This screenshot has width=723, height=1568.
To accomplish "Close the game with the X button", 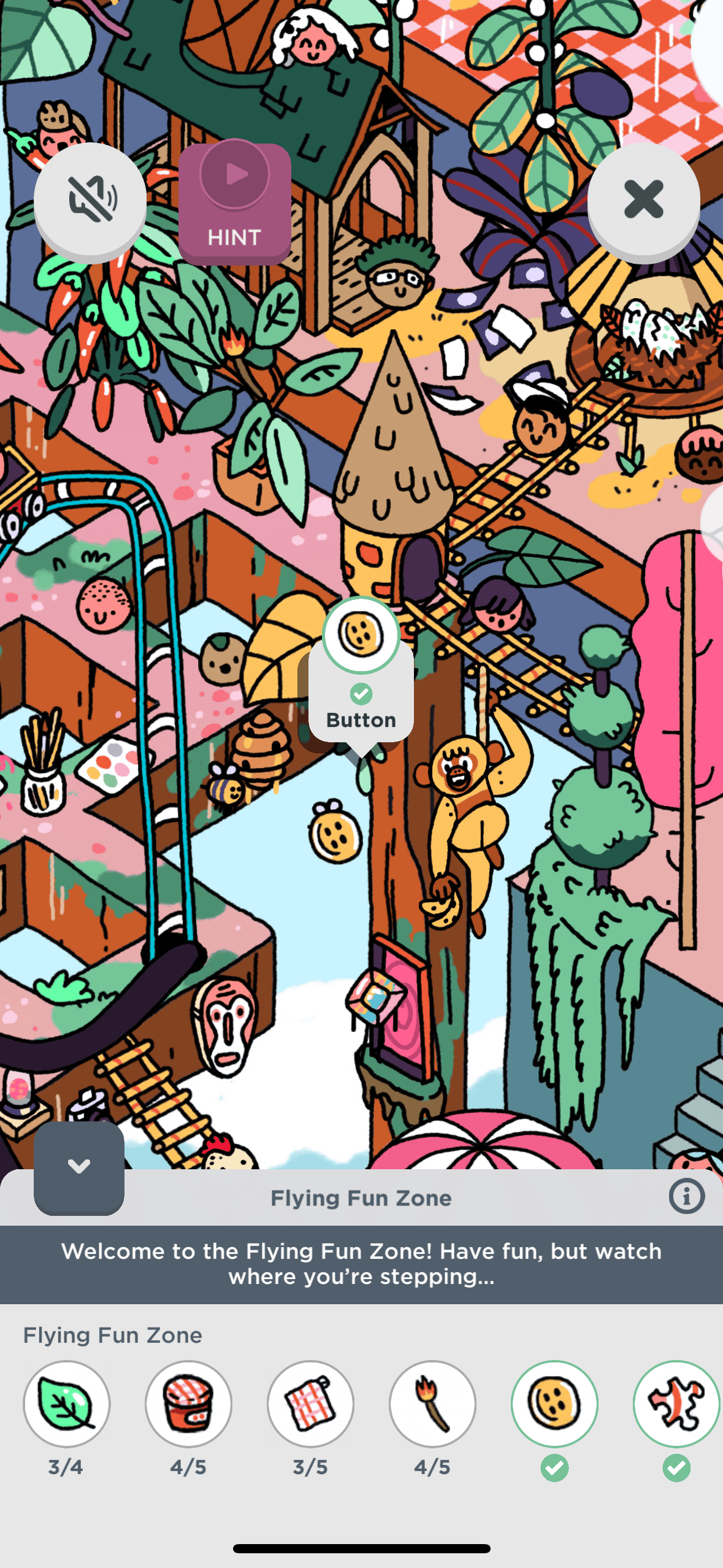I will point(643,199).
